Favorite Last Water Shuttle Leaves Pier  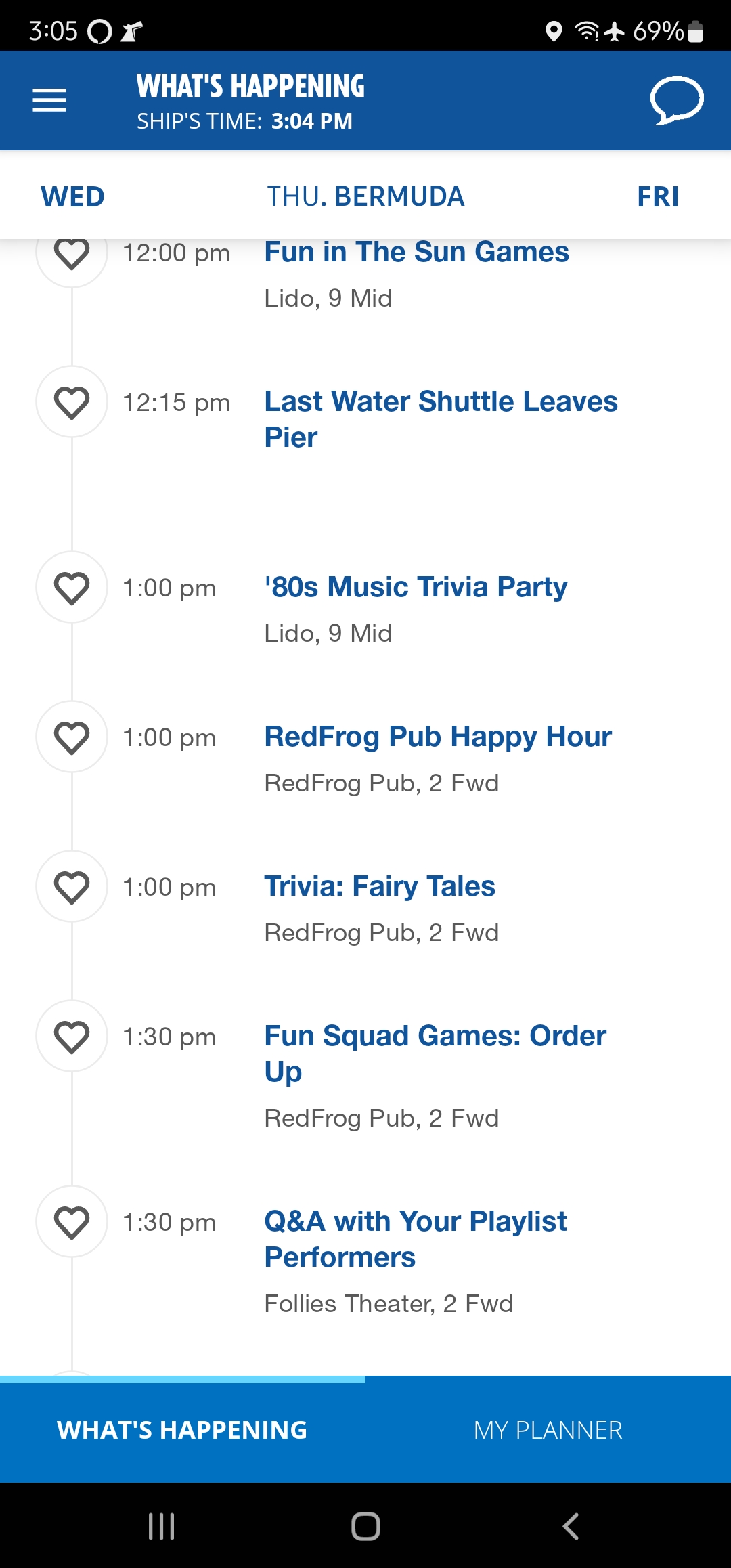[x=72, y=401]
